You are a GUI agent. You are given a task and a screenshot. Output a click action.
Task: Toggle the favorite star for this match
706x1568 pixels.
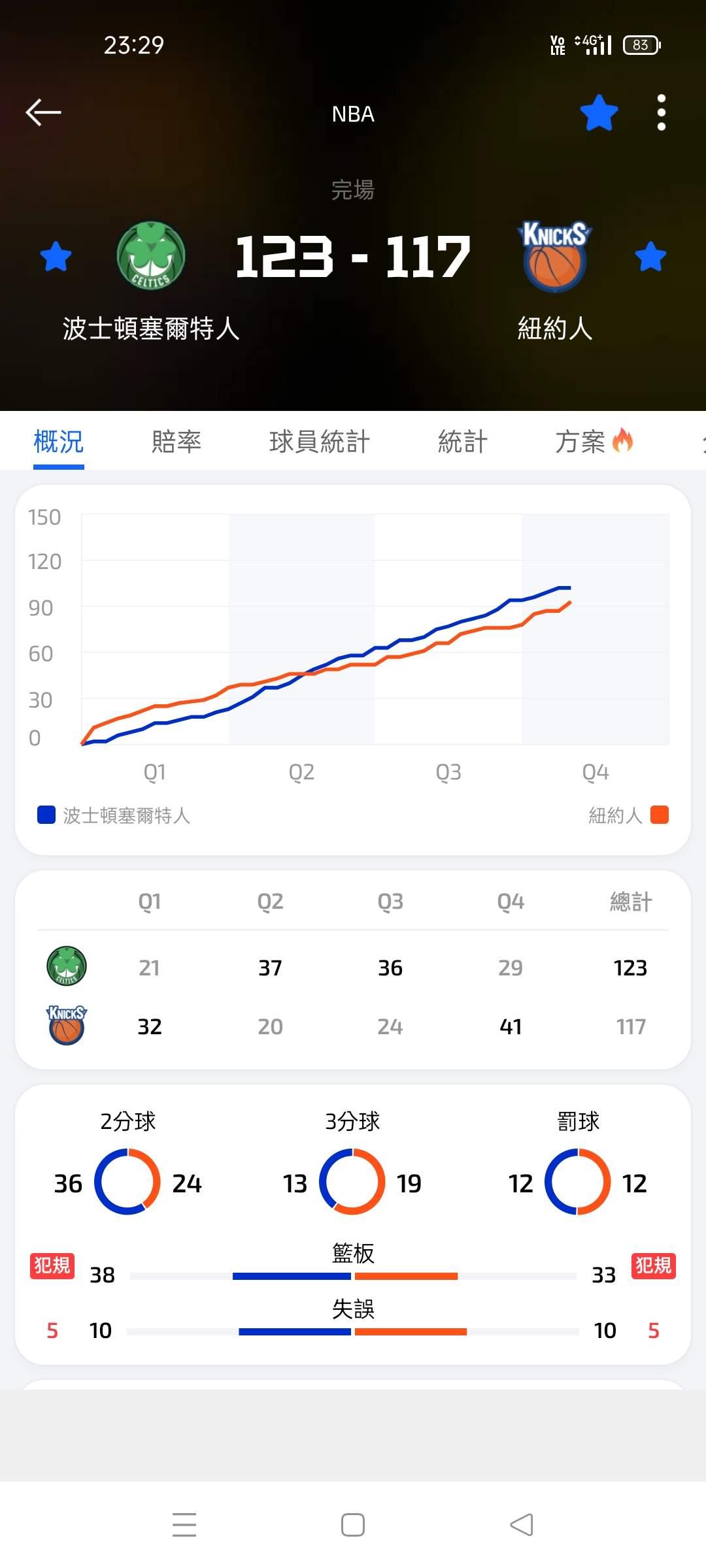599,113
